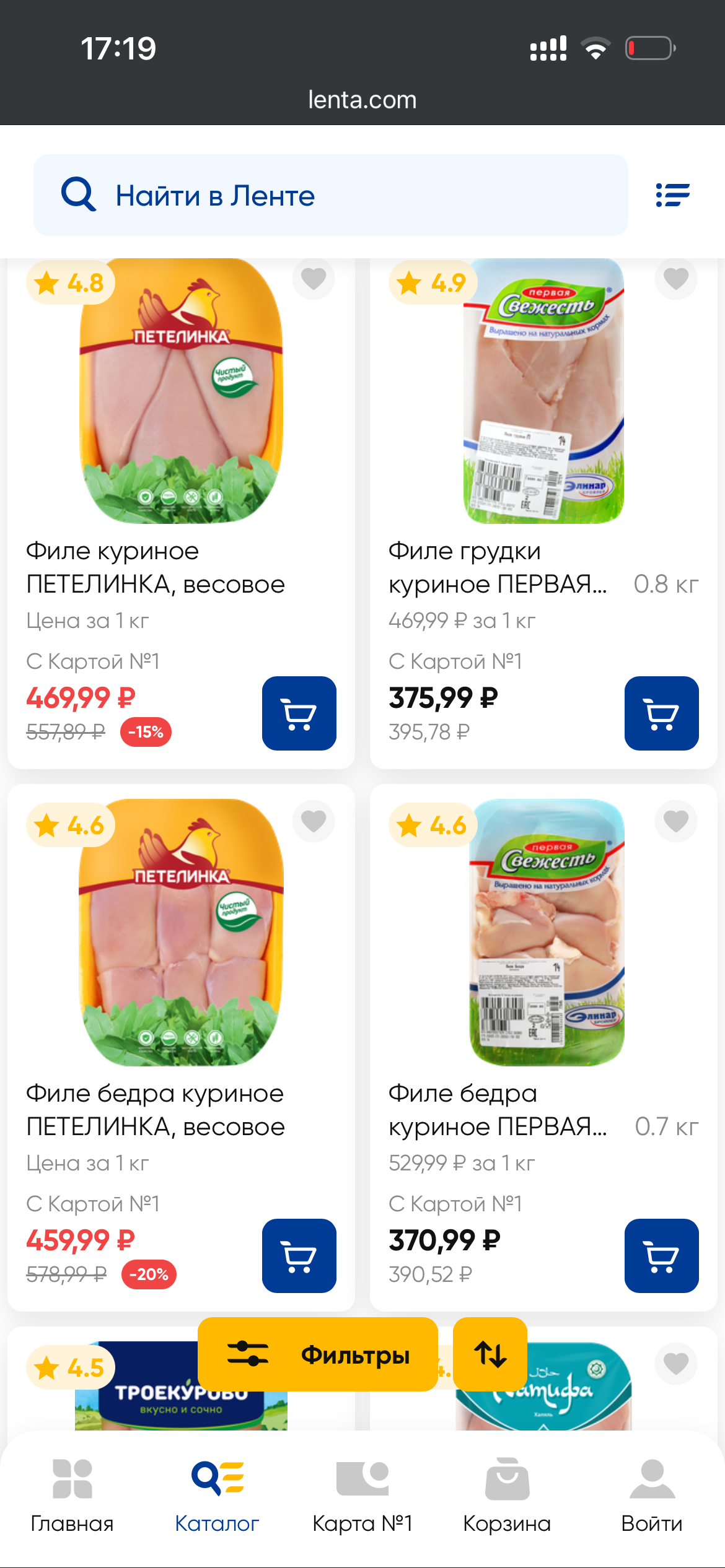
Task: Tap the 'Найти в Ленте' search field
Action: pos(330,195)
